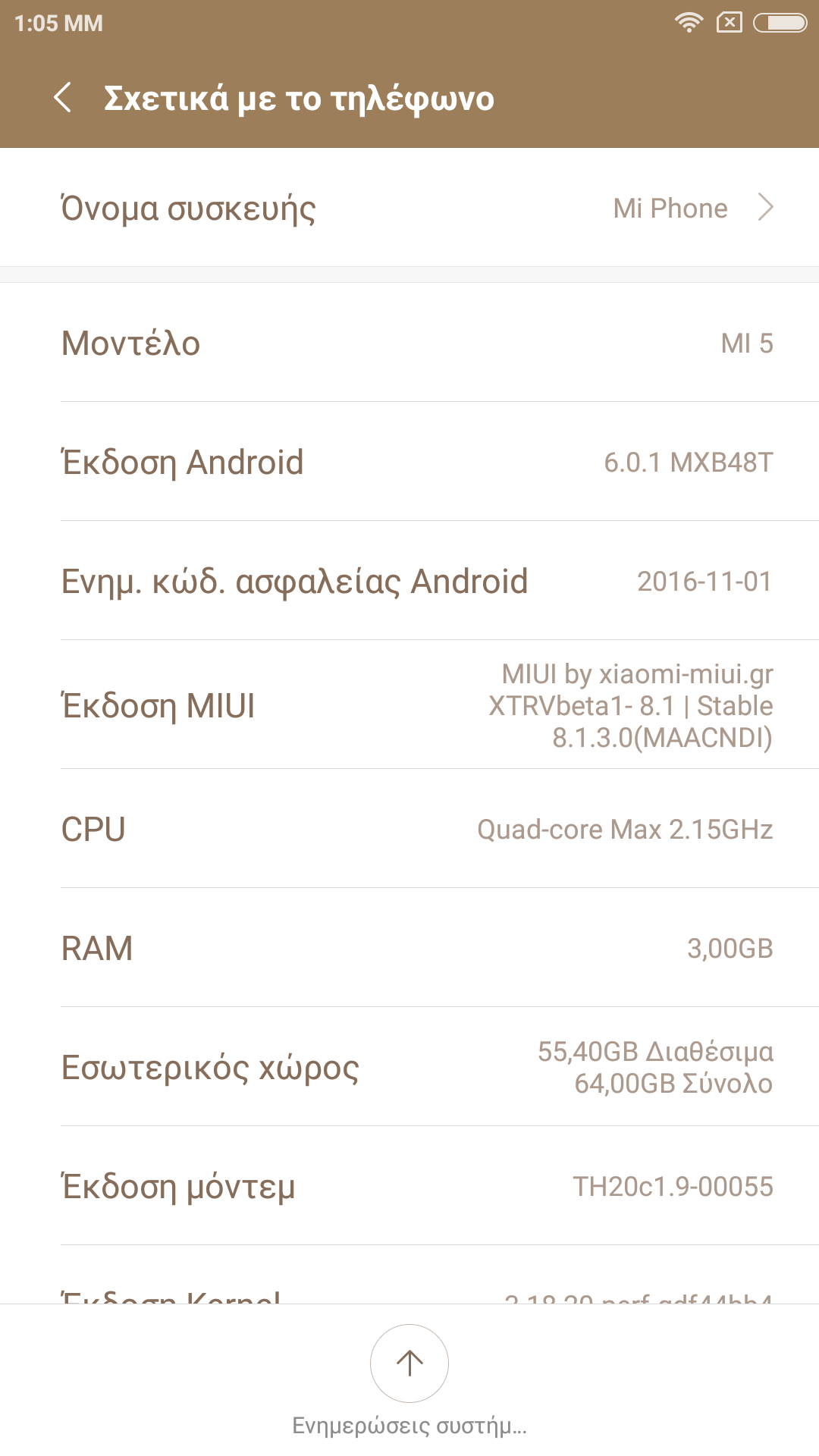Go back from the Σχετικά με το τηλέφωνο screen
Viewport: 819px width, 1456px height.
[64, 99]
